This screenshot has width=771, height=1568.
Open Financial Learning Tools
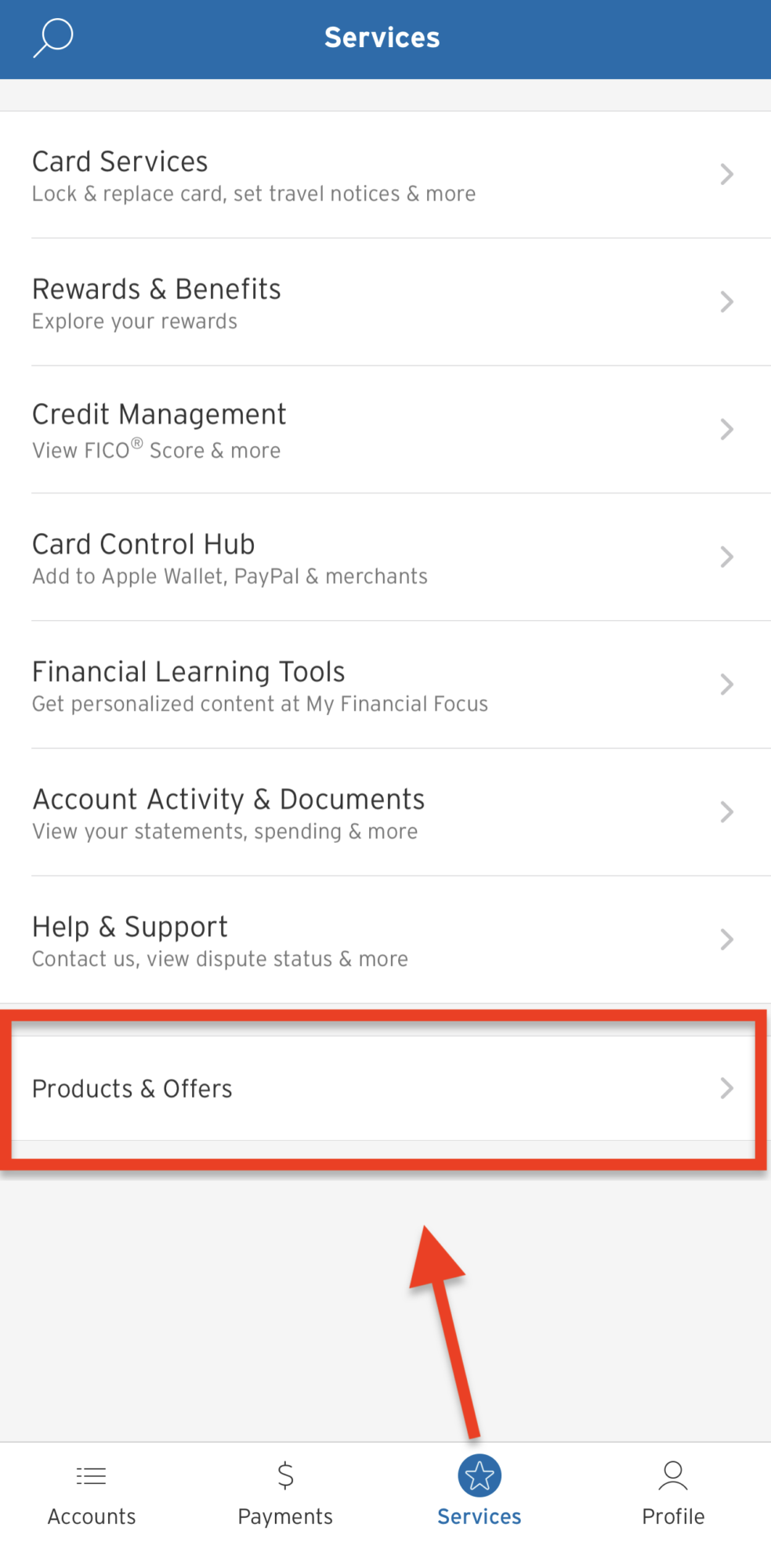tap(385, 685)
